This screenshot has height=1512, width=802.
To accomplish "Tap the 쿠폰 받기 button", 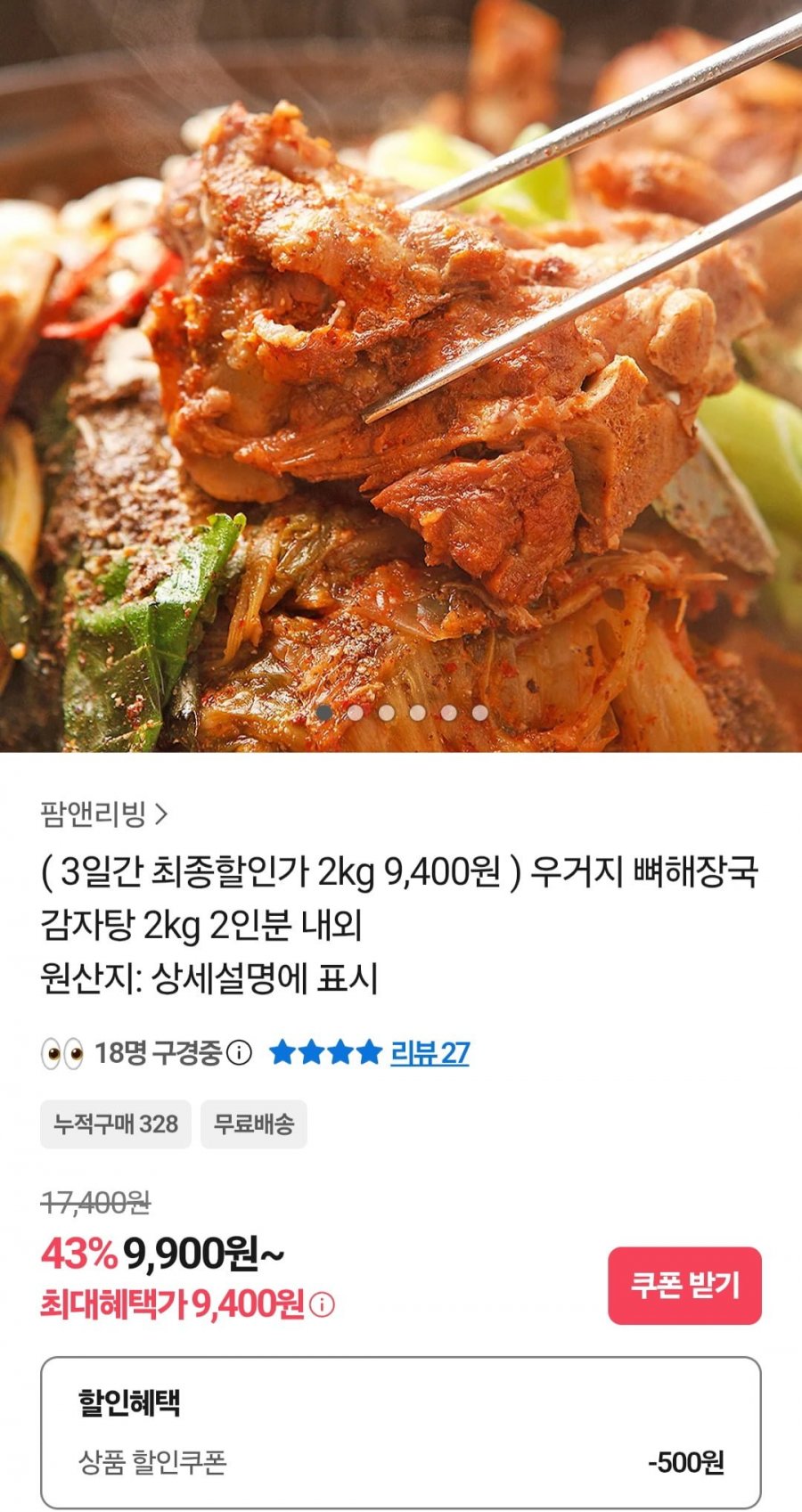I will coord(684,1286).
